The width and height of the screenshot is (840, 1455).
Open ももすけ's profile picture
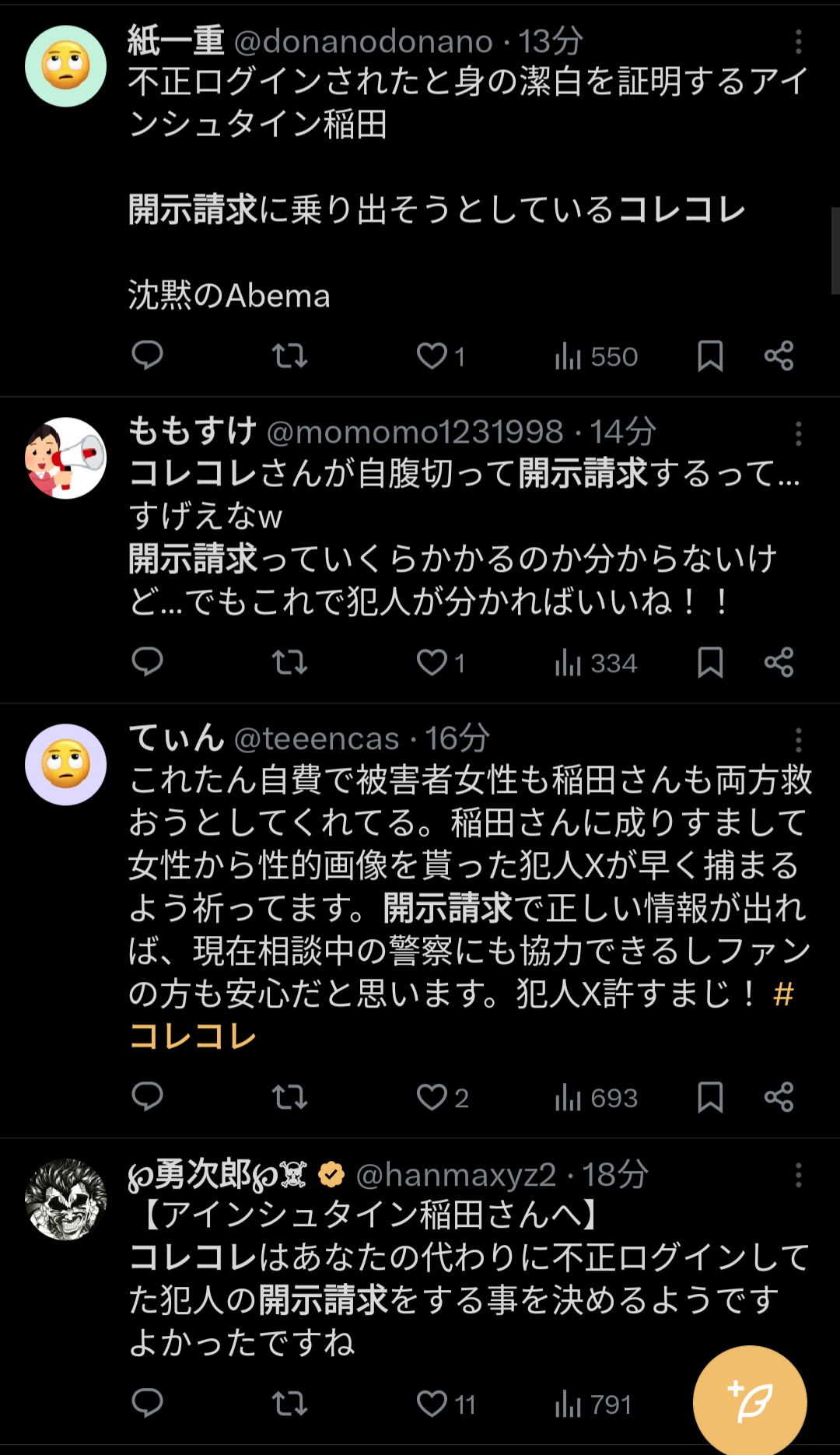(66, 458)
